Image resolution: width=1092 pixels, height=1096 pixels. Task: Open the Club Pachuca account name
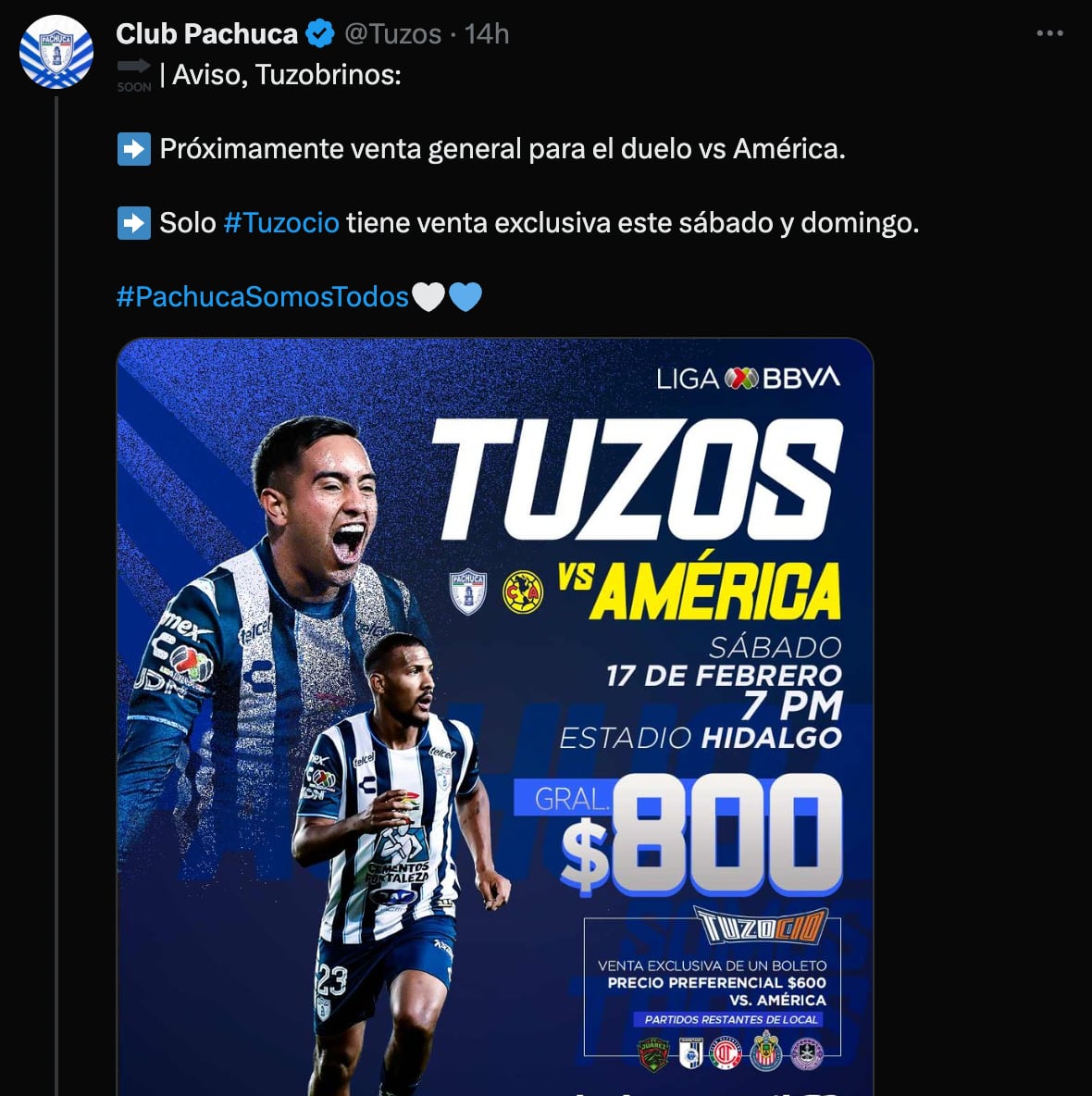coord(206,34)
